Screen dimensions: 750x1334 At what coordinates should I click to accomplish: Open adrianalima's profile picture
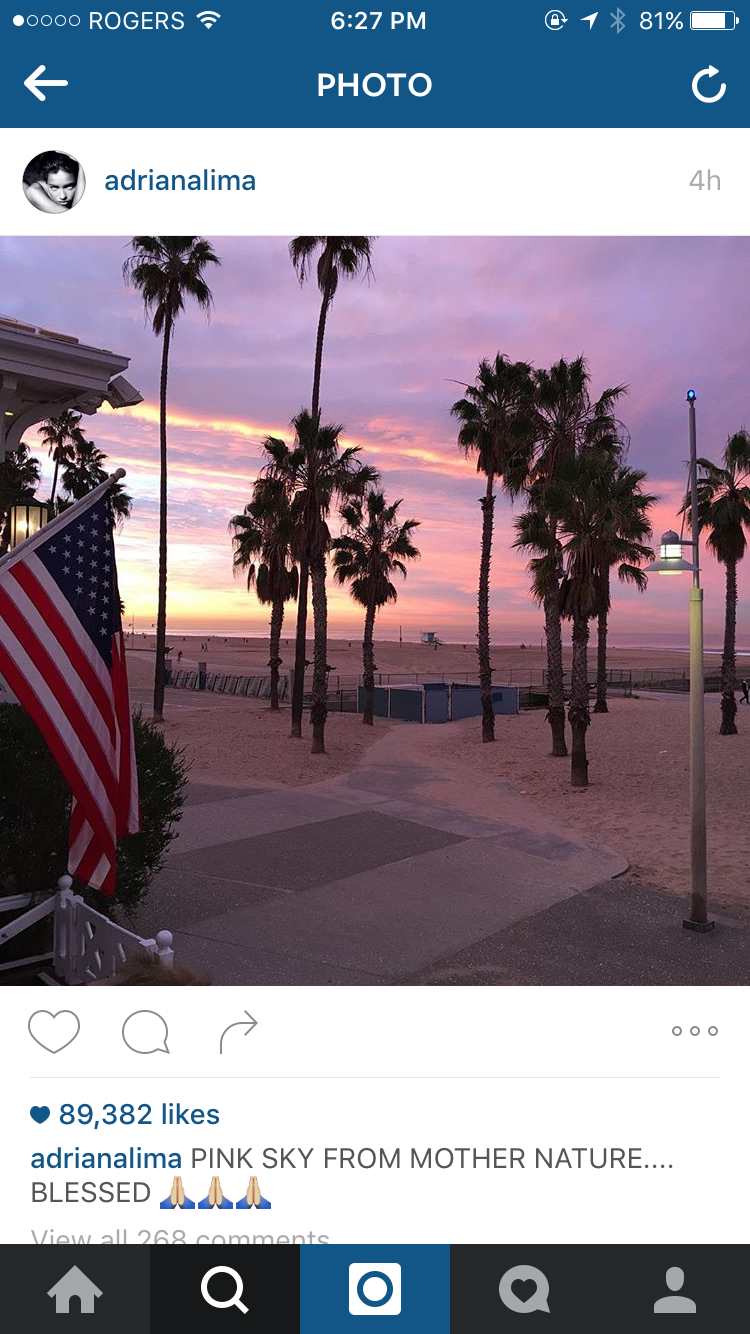pos(54,181)
